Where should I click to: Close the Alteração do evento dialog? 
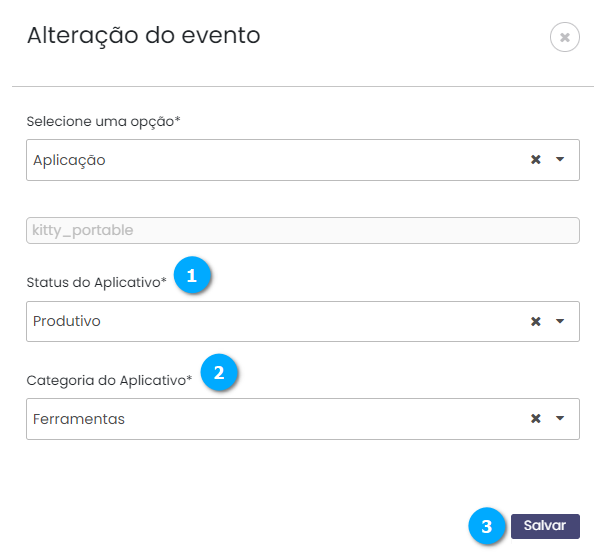click(x=564, y=38)
